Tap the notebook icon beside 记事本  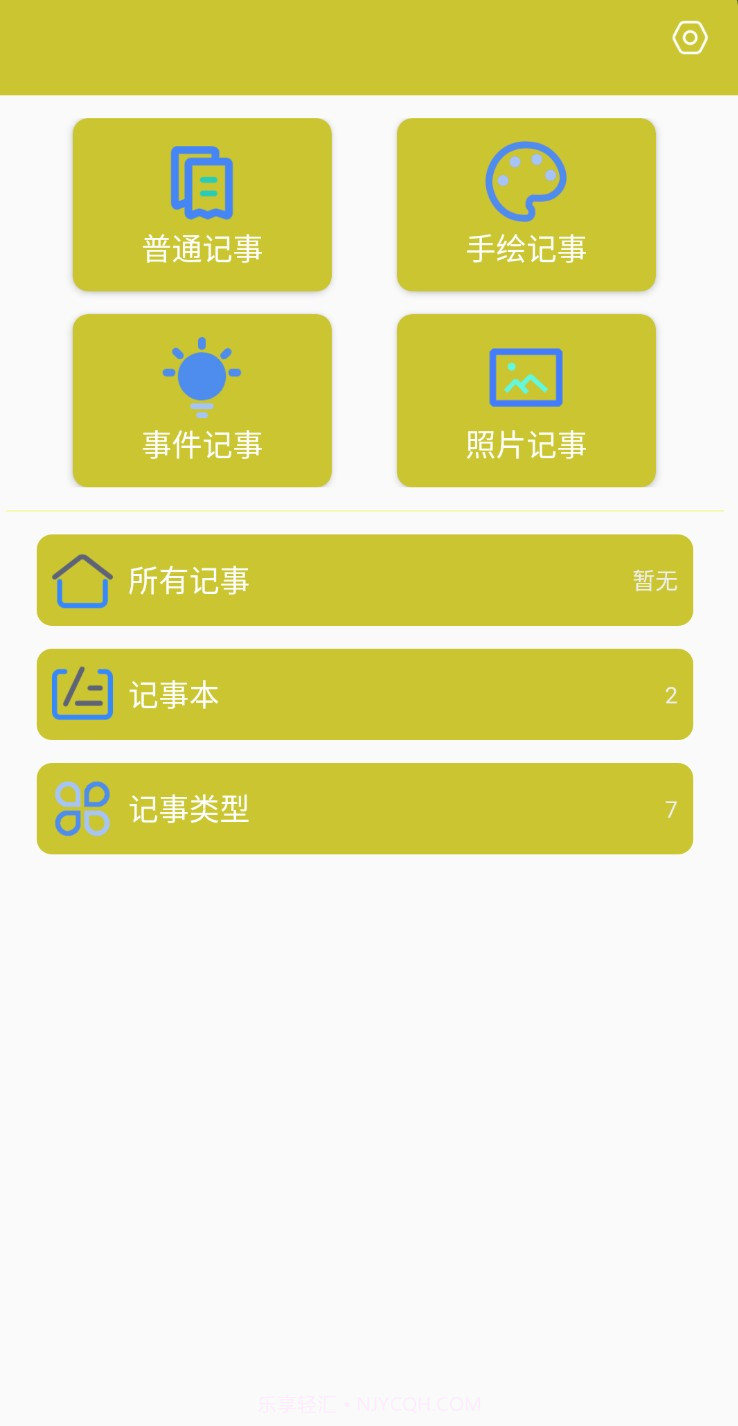point(82,694)
